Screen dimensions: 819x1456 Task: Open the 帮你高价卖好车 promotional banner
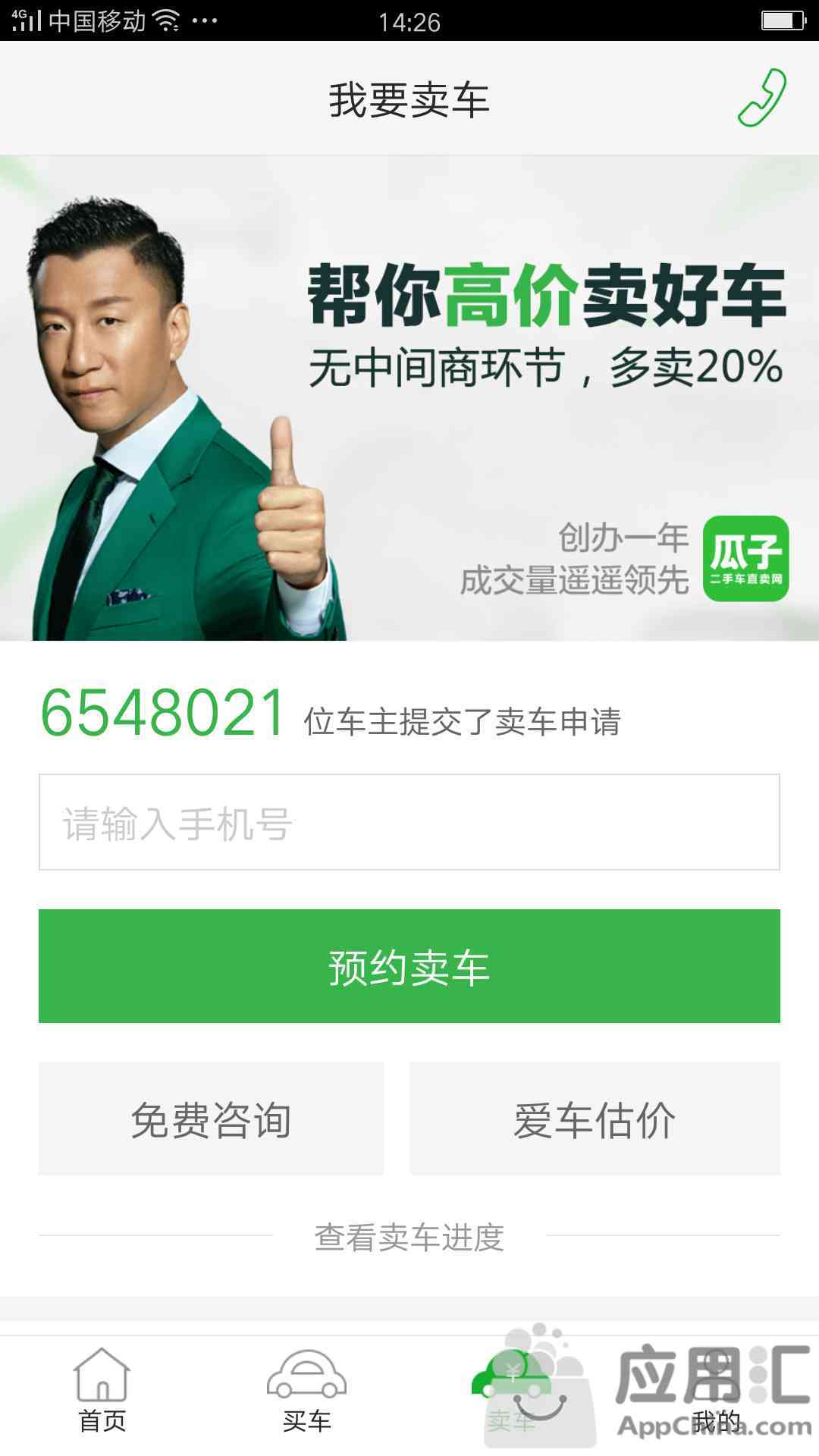pyautogui.click(x=409, y=398)
